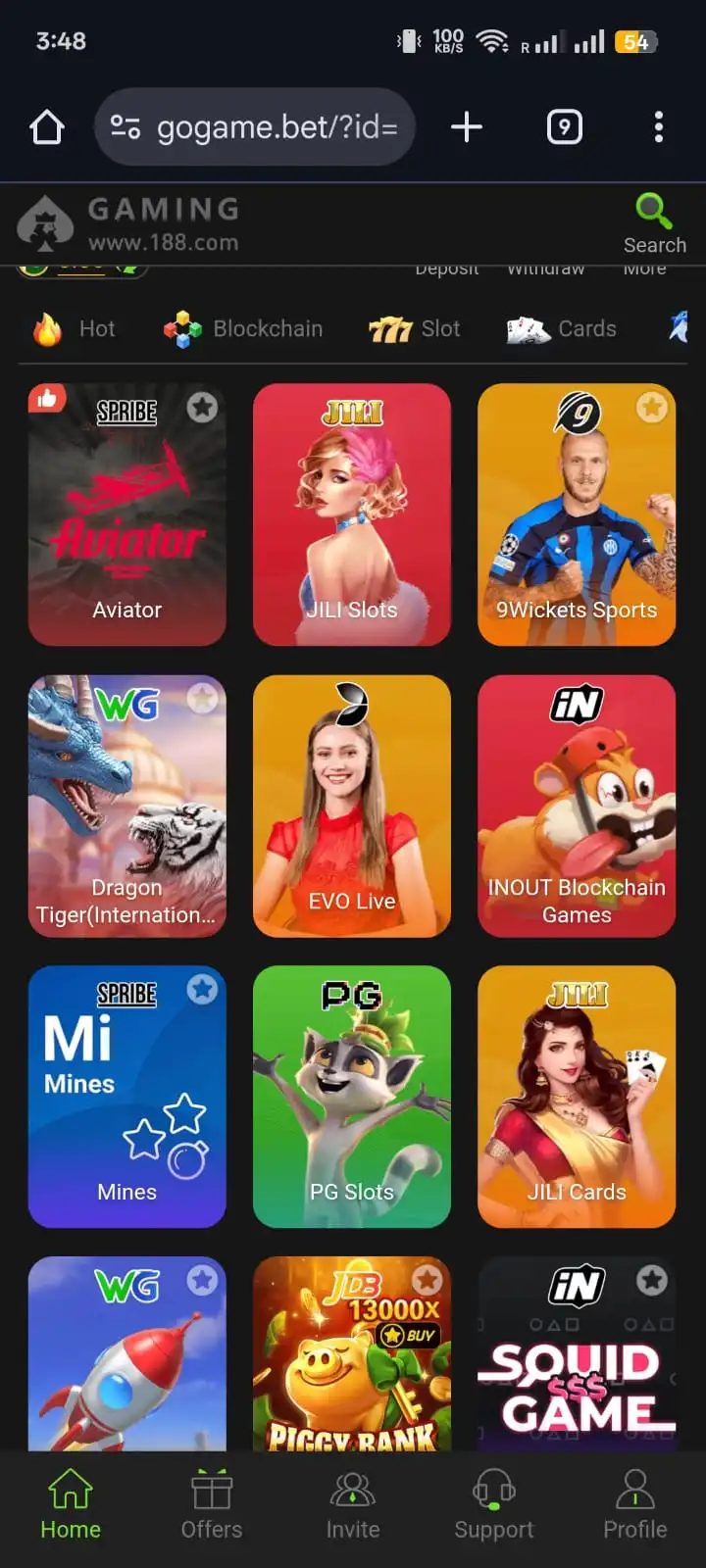Open the site search
The image size is (706, 1568).
[x=654, y=223]
